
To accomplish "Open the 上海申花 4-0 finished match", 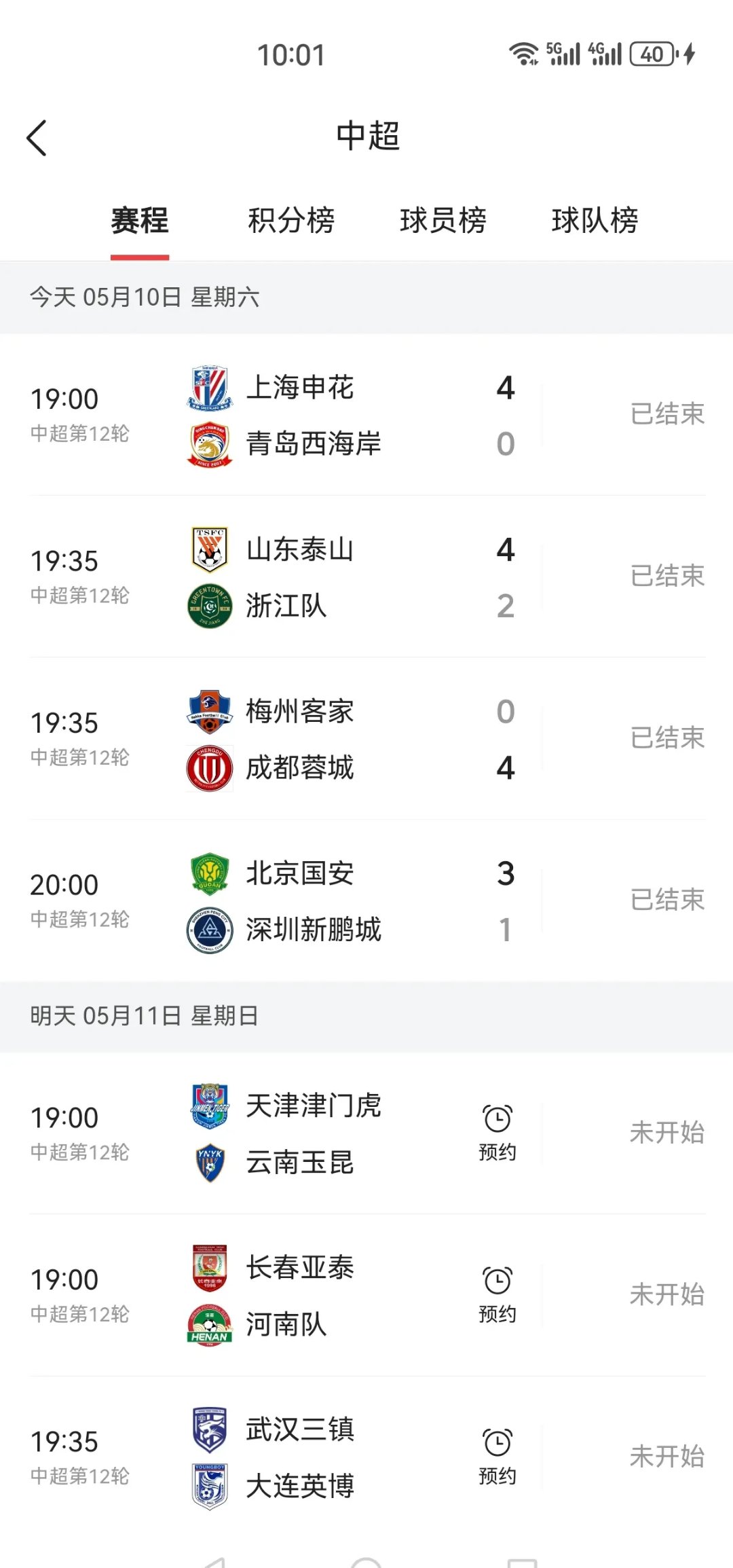I will point(366,414).
